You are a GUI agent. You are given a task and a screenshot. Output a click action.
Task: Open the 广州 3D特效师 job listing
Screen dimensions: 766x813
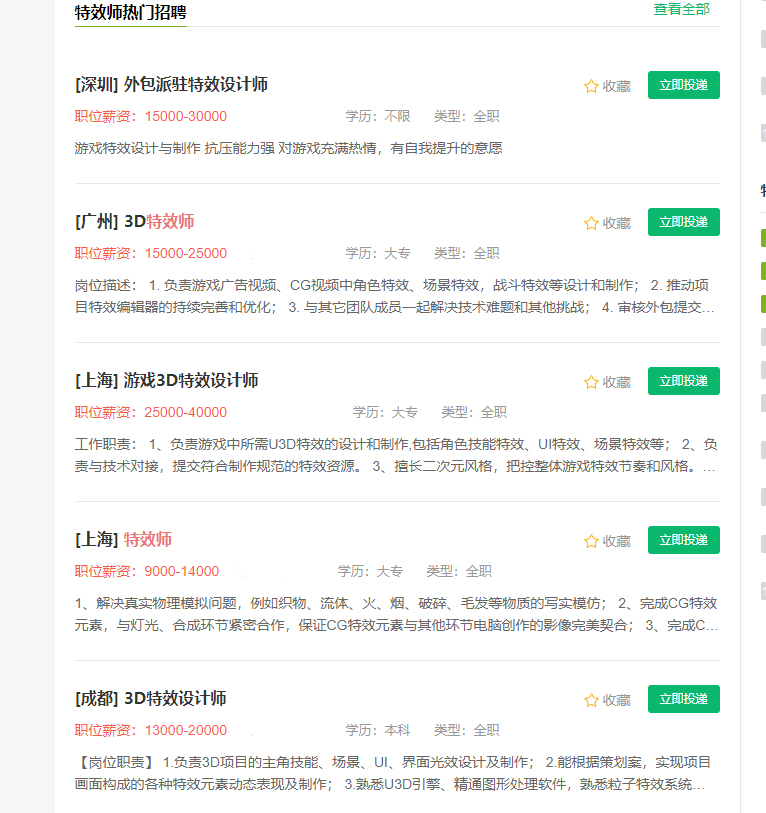pyautogui.click(x=134, y=222)
